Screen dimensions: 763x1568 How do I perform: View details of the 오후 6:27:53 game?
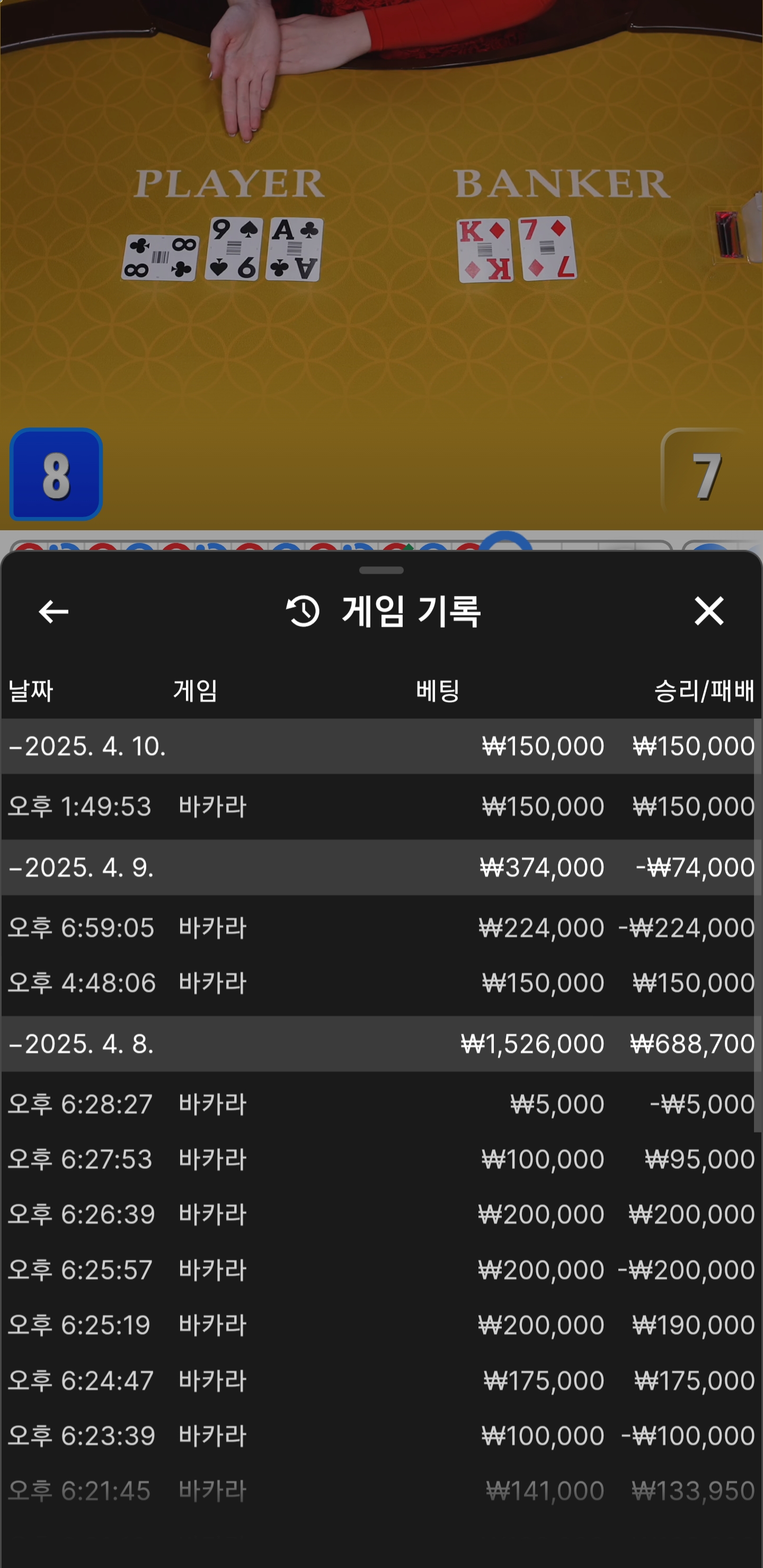tap(378, 1159)
